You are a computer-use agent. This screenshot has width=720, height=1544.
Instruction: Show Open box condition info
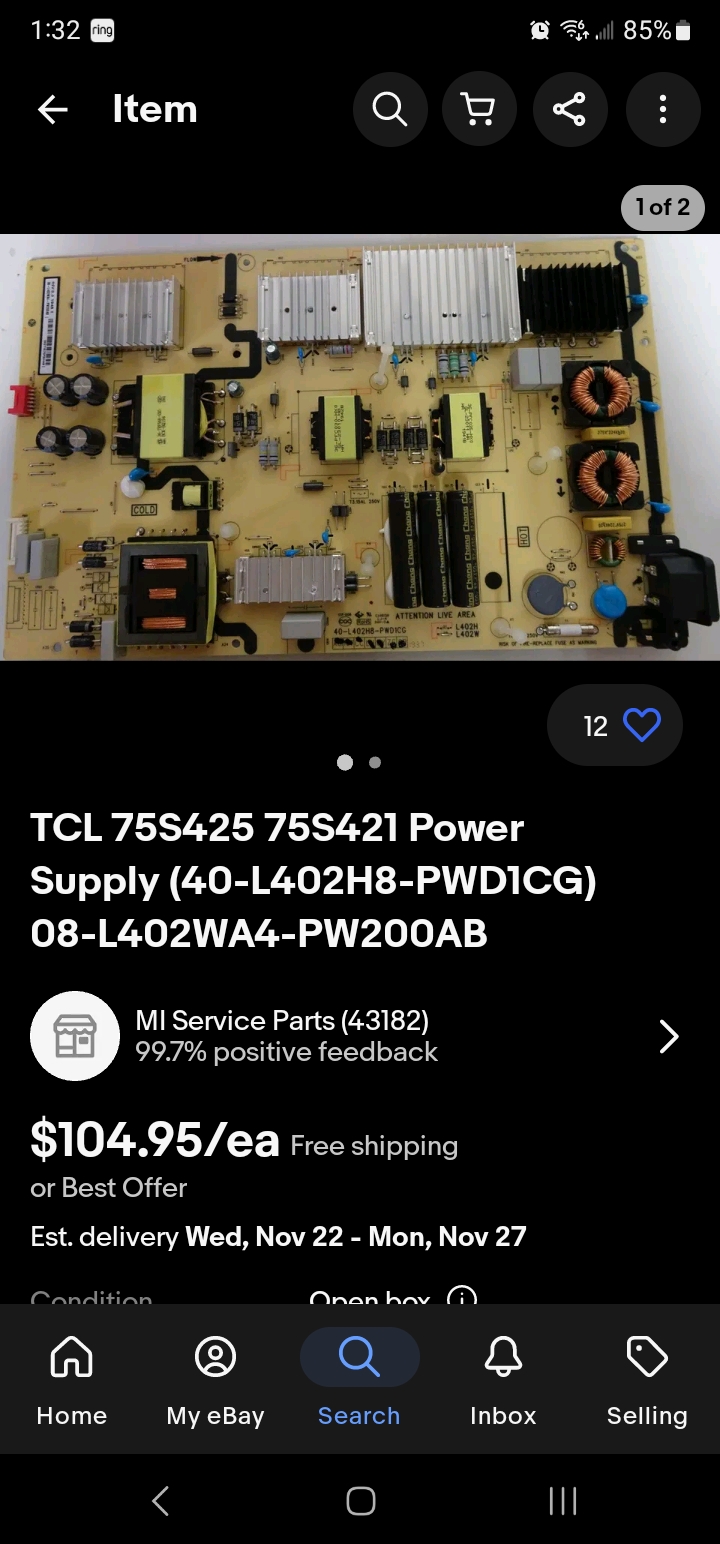click(x=462, y=1298)
